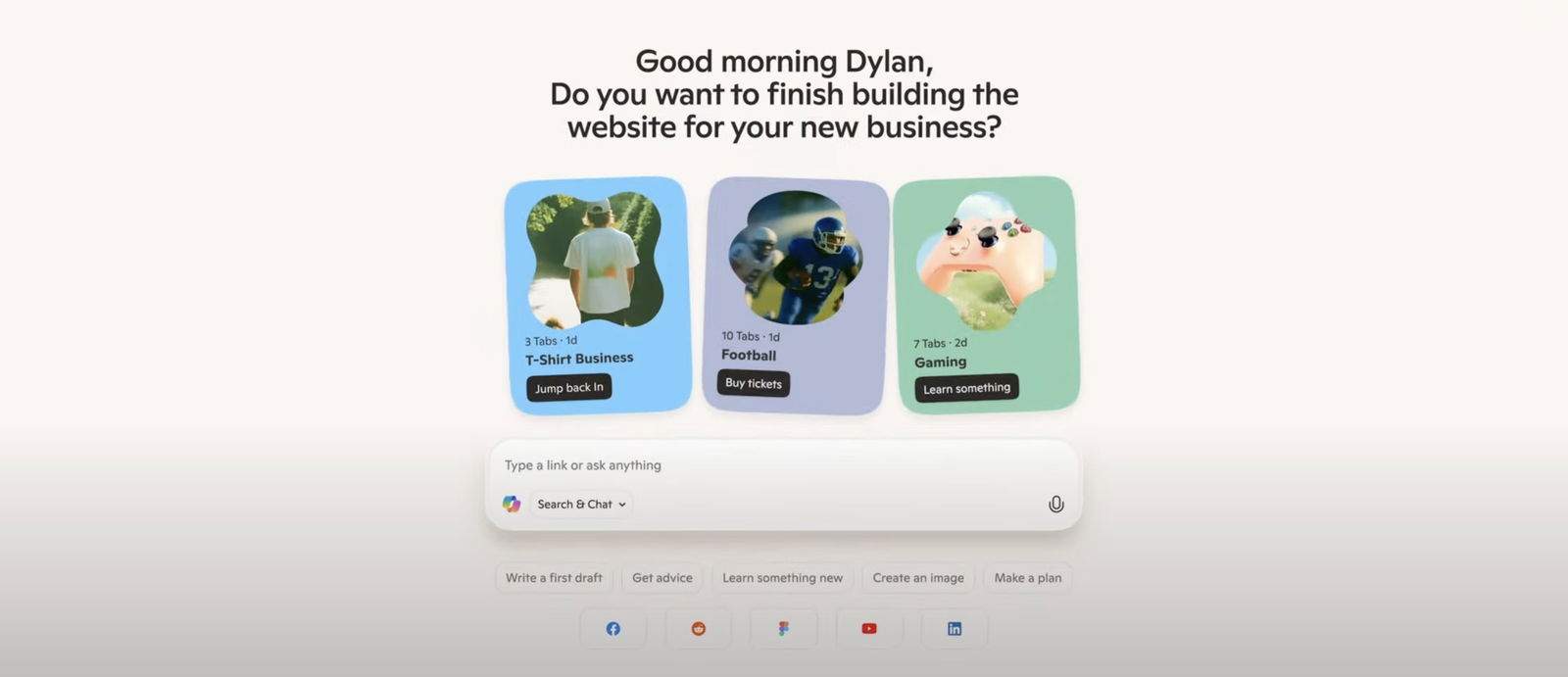Open the Reddit shortcut
The width and height of the screenshot is (1568, 677).
pyautogui.click(x=699, y=629)
